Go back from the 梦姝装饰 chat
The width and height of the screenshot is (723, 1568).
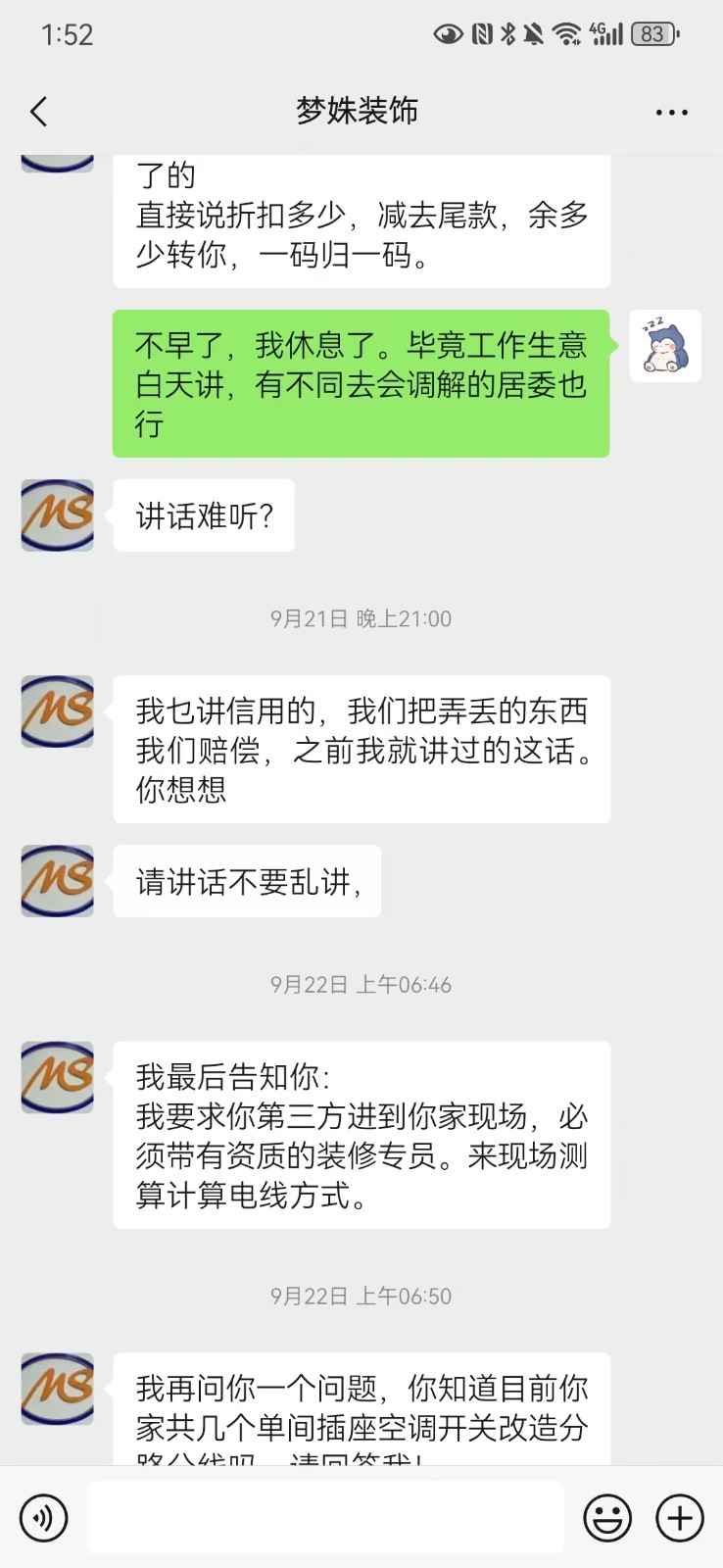click(39, 112)
